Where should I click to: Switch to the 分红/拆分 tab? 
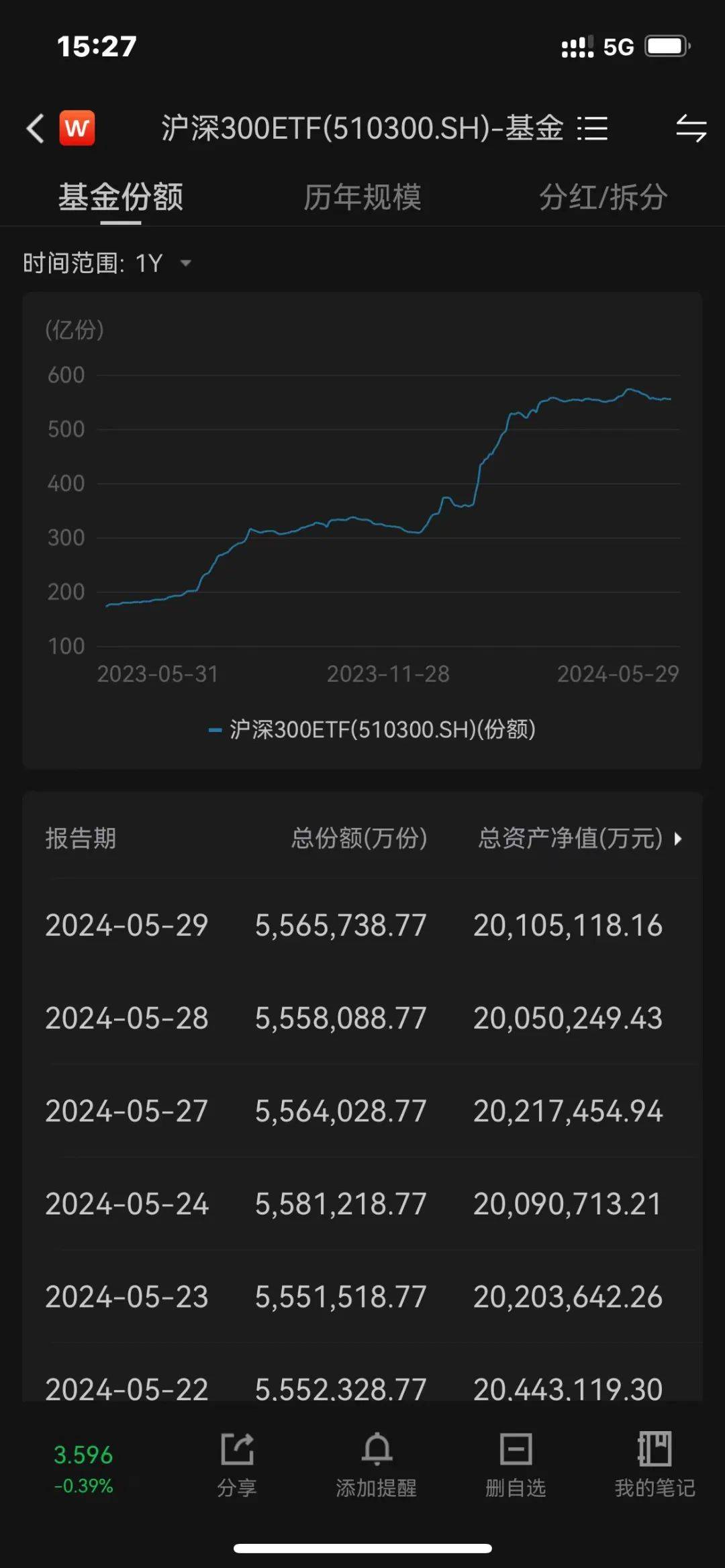(603, 198)
